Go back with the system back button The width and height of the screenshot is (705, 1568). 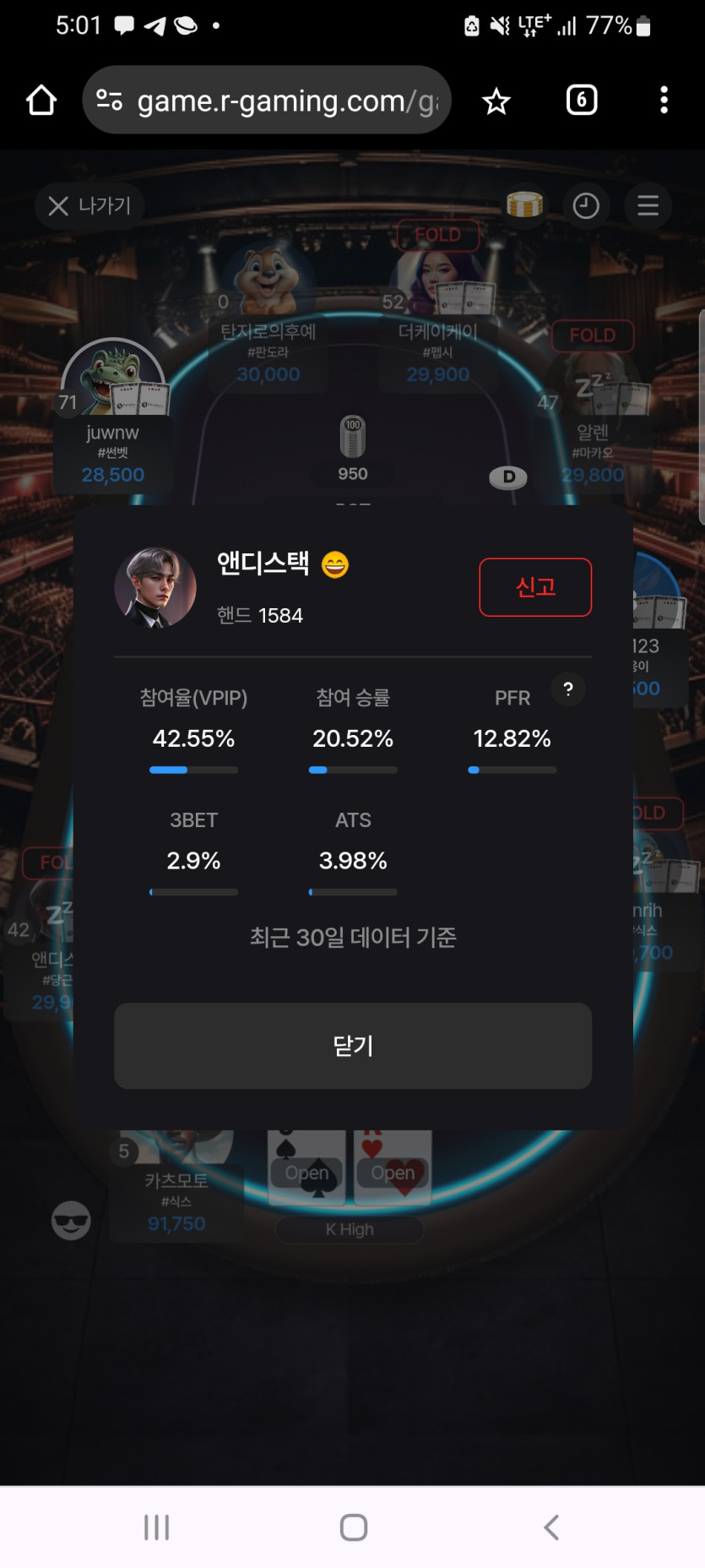tap(550, 1527)
